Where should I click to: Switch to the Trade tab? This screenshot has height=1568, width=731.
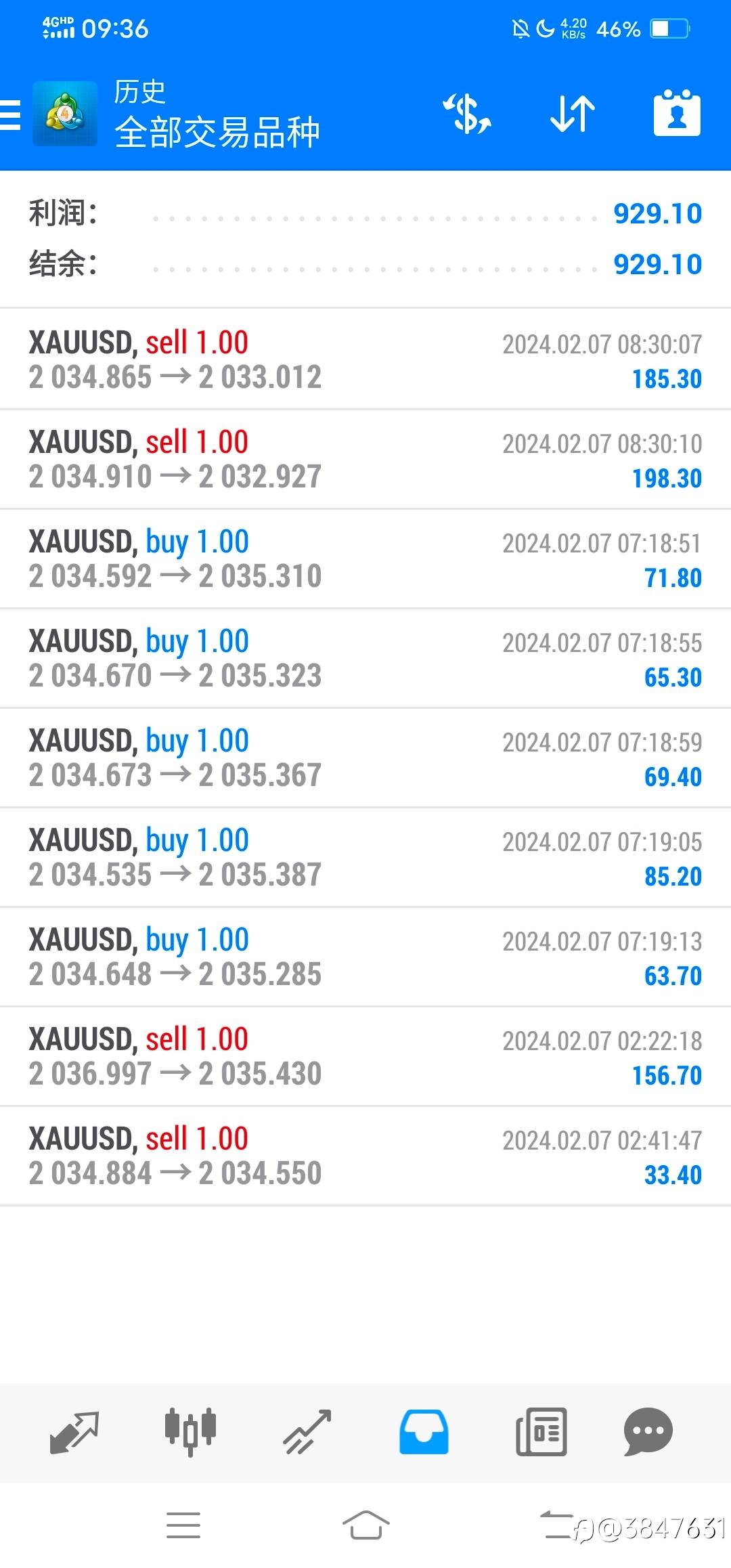tap(307, 1432)
